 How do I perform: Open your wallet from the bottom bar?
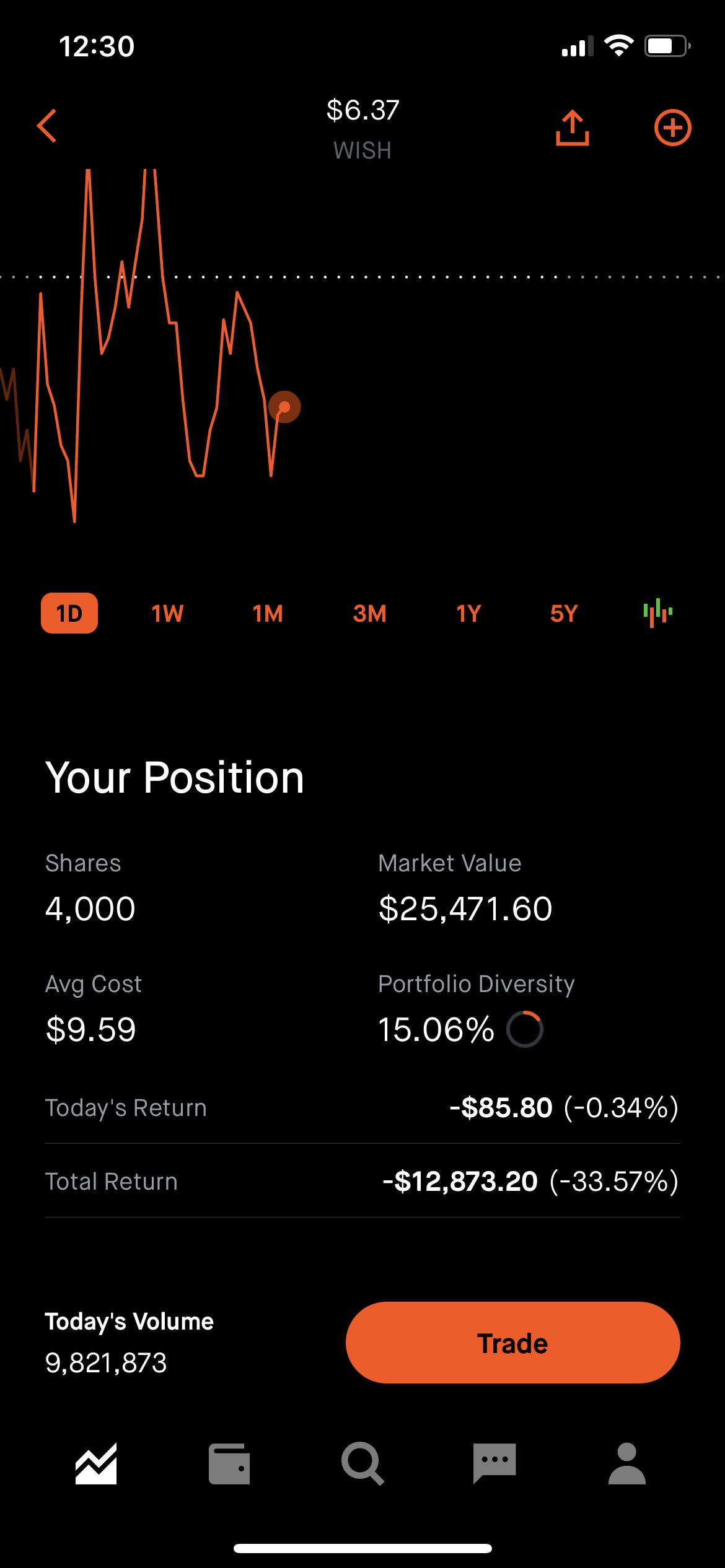pos(229,1463)
